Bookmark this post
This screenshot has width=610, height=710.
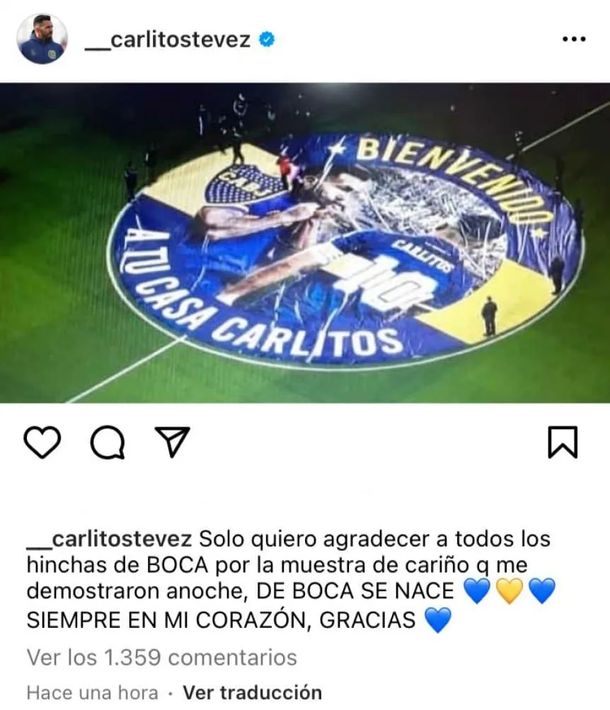click(563, 443)
